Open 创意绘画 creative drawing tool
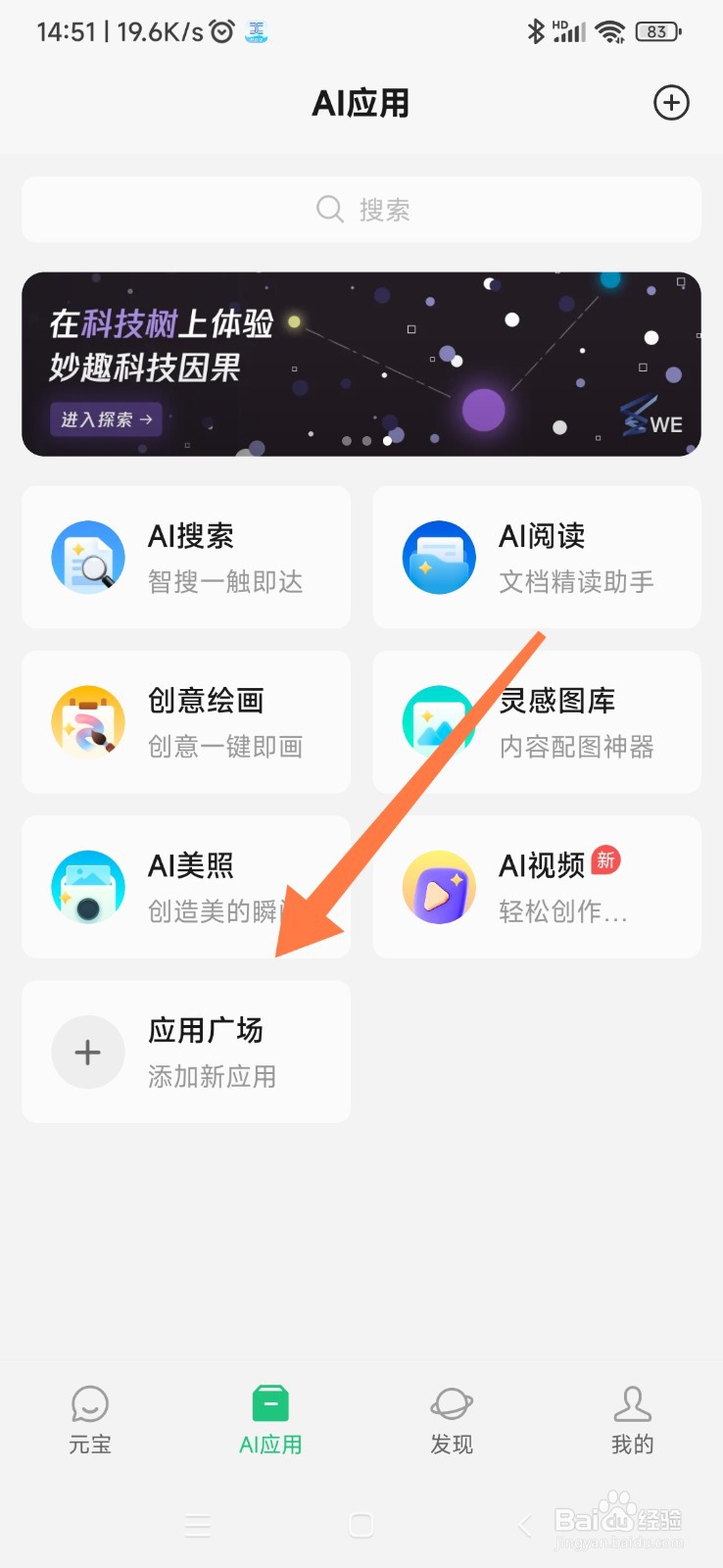Screen dimensions: 723x1568 click(x=186, y=721)
